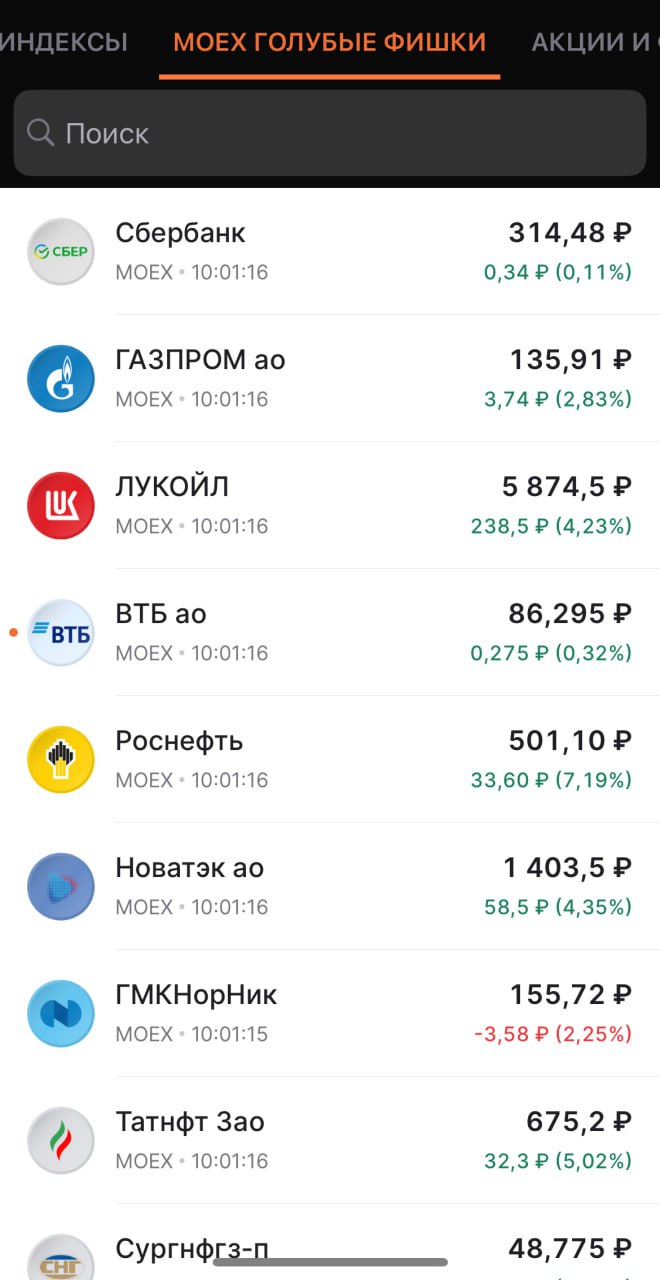Viewport: 660px width, 1280px height.
Task: Select the MOEX Голубые фишки tab
Action: click(329, 42)
